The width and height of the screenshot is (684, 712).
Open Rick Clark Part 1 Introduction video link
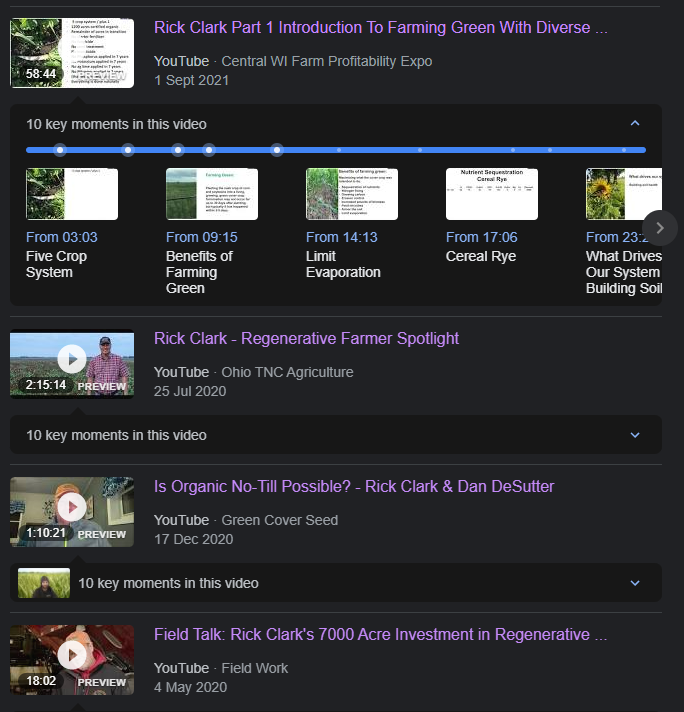pos(380,28)
